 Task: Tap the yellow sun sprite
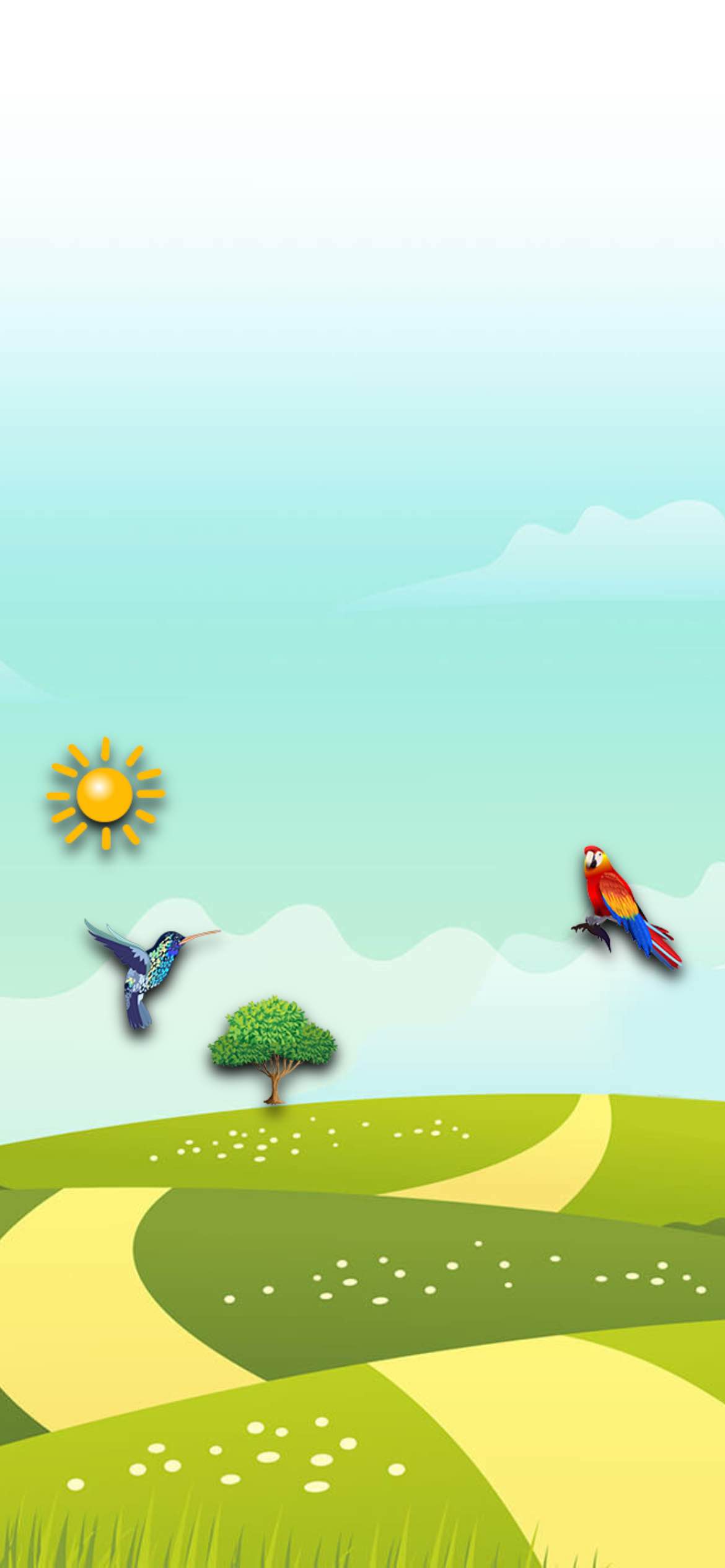click(x=105, y=793)
